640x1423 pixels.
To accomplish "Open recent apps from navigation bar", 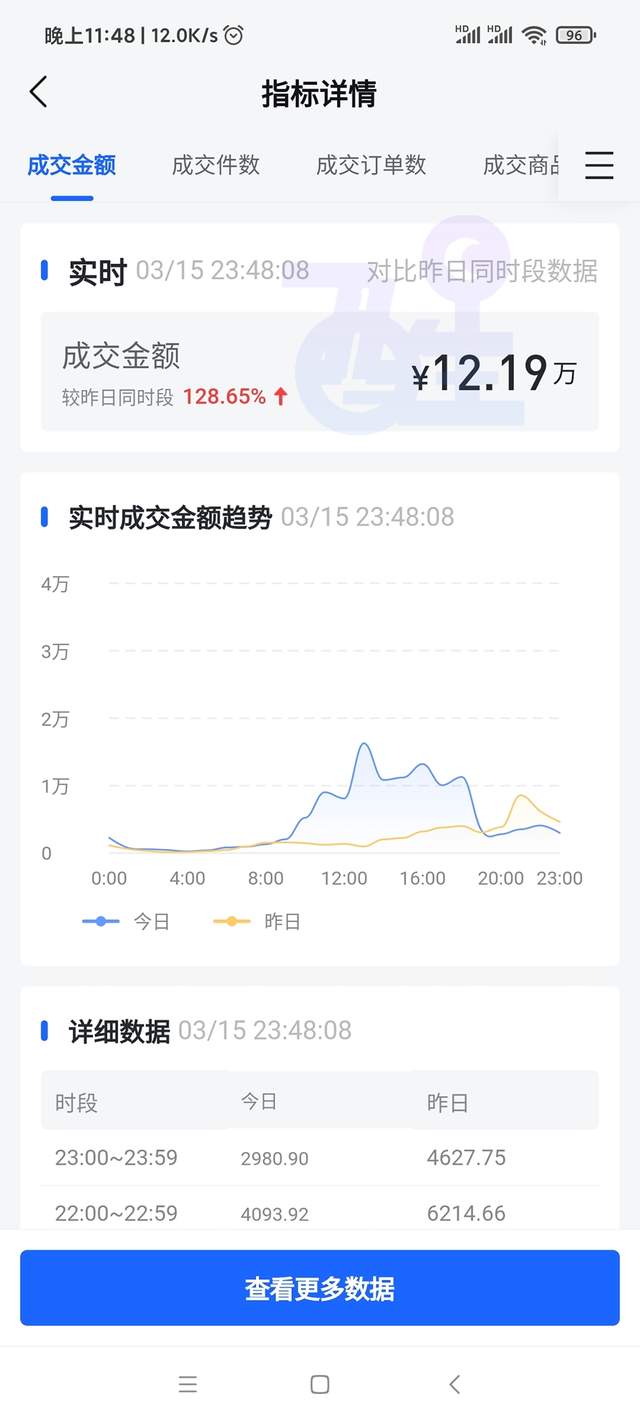I will tap(188, 1384).
